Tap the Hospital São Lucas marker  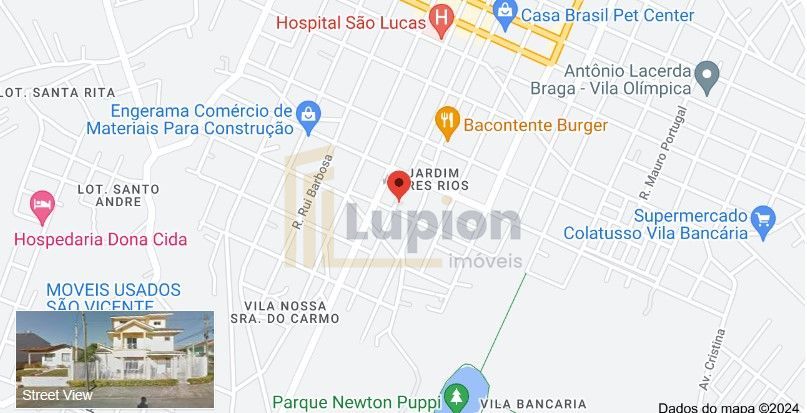click(x=441, y=18)
